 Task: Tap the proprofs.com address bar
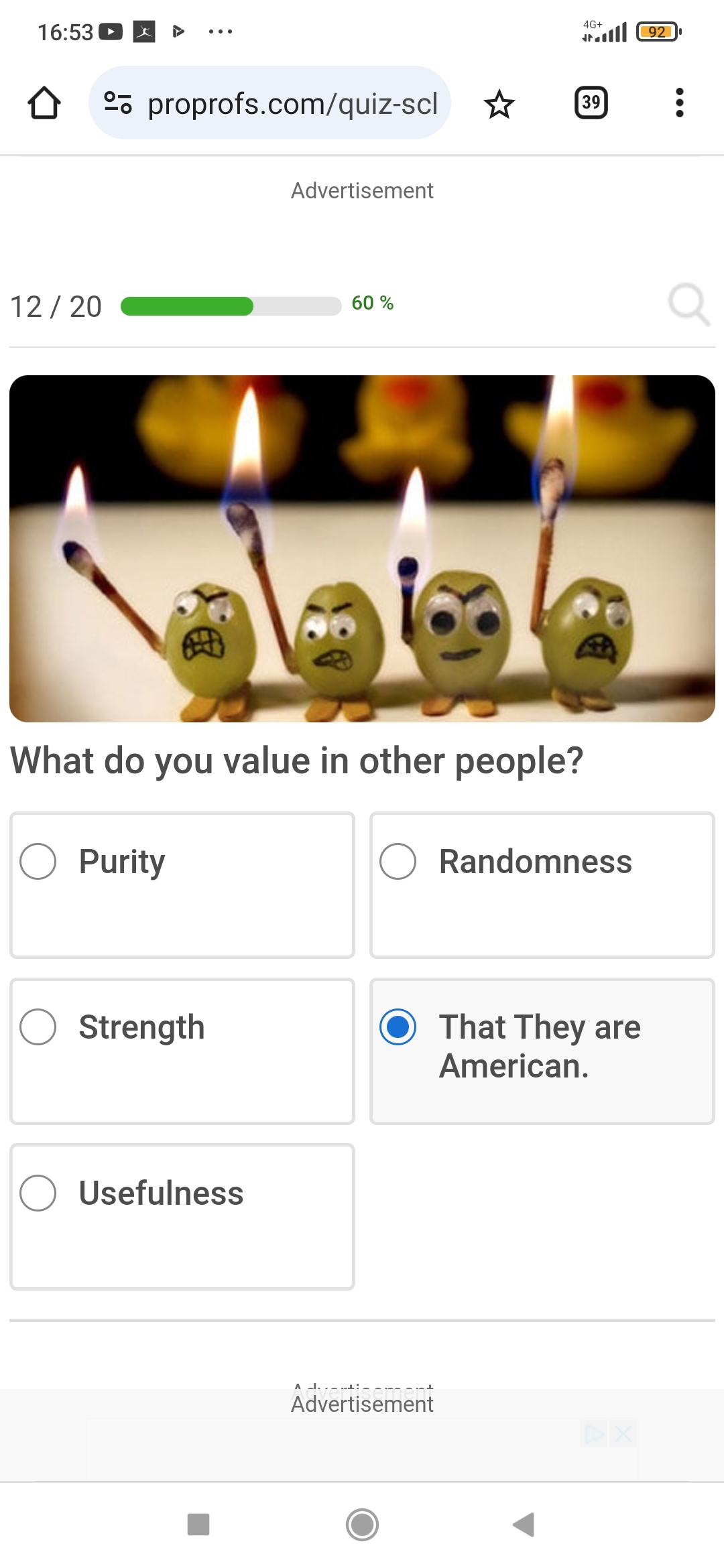point(269,103)
